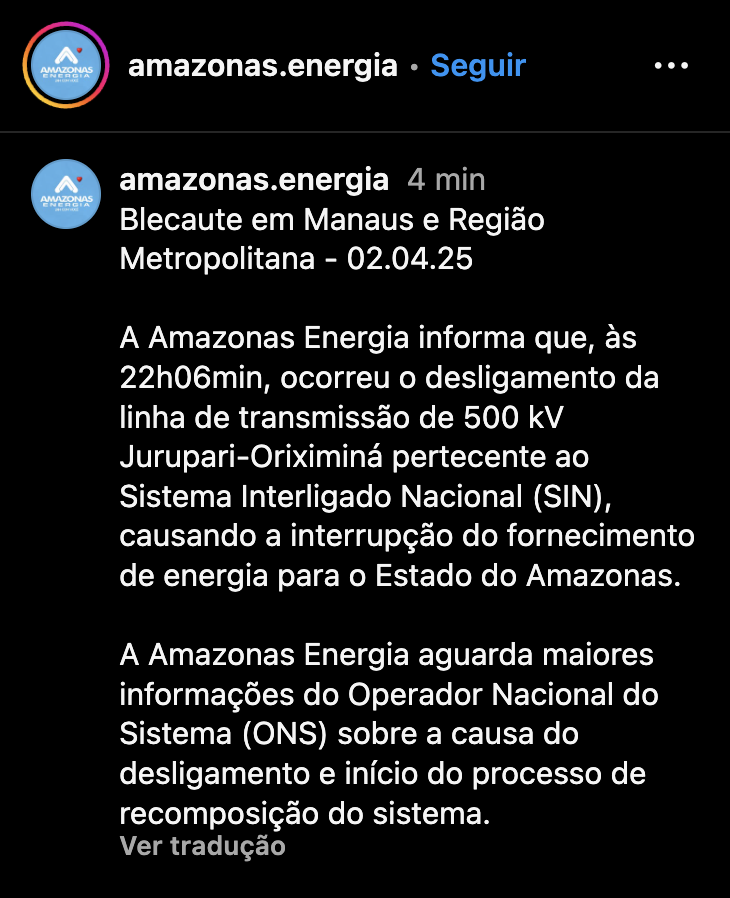Open amazonas.energia profile from header username
Image resolution: width=730 pixels, height=898 pixels.
263,66
